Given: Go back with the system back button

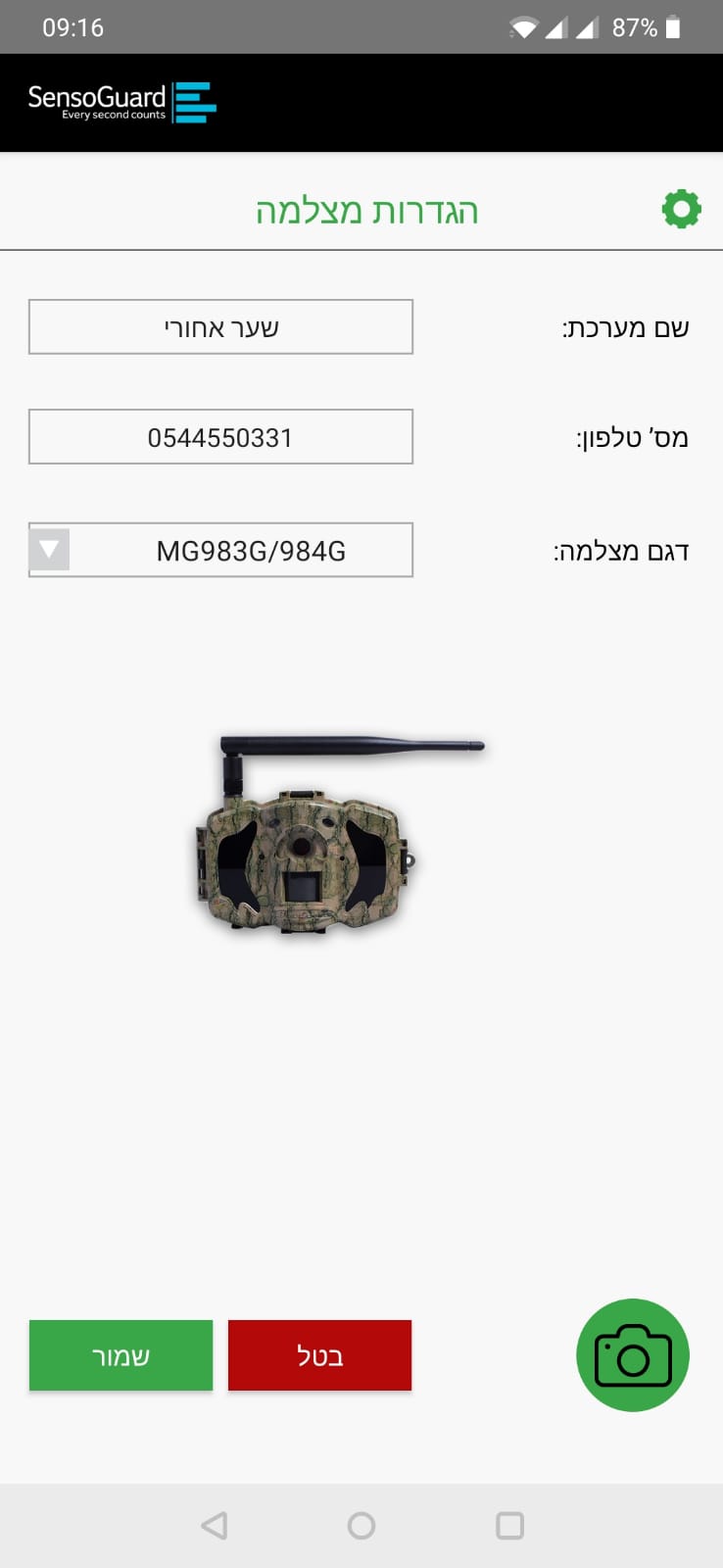Looking at the screenshot, I should tap(214, 1525).
